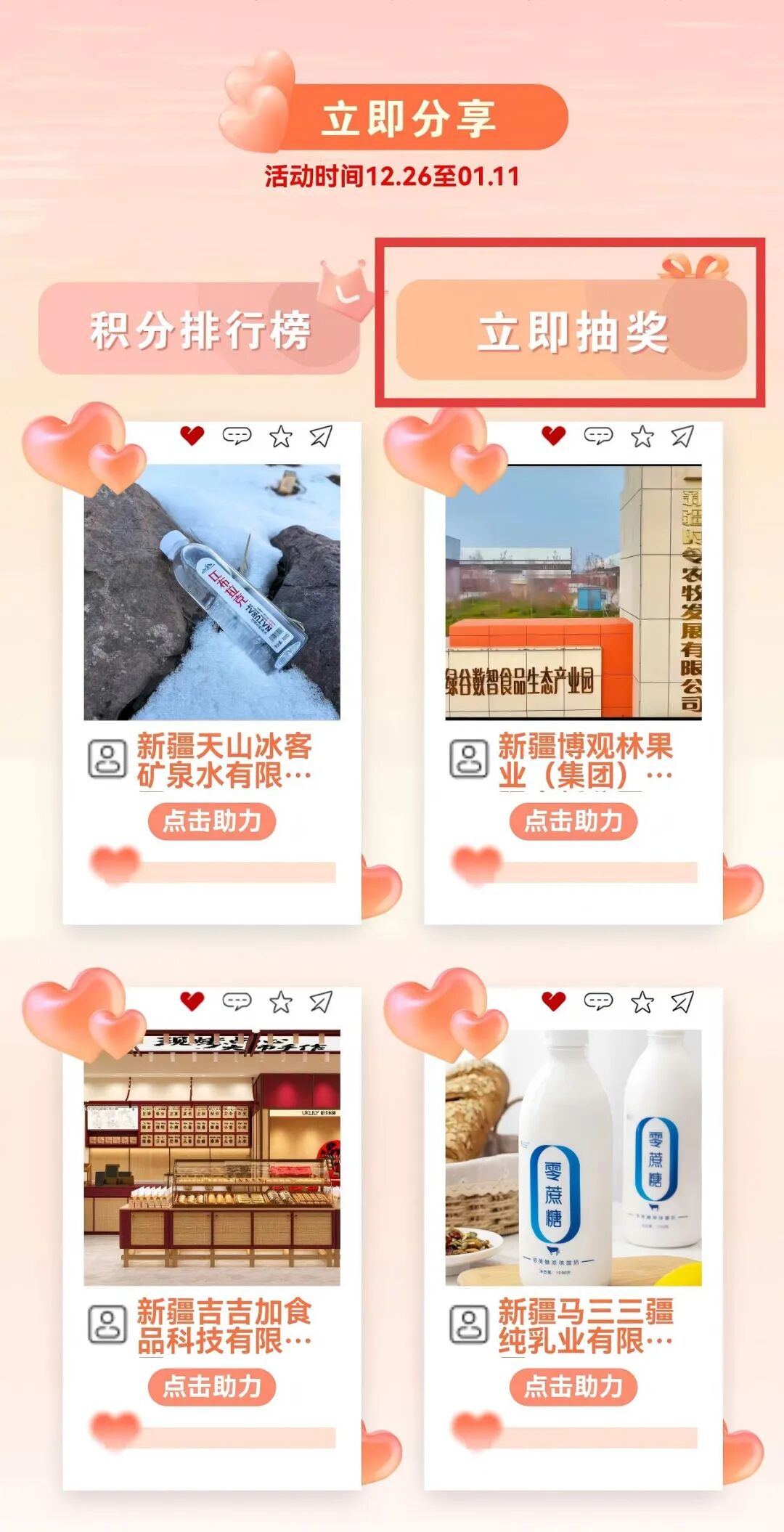This screenshot has width=784, height=1532.
Task: Tap 点击助力 for 新疆吉吉加食品科技
Action: coord(211,1386)
